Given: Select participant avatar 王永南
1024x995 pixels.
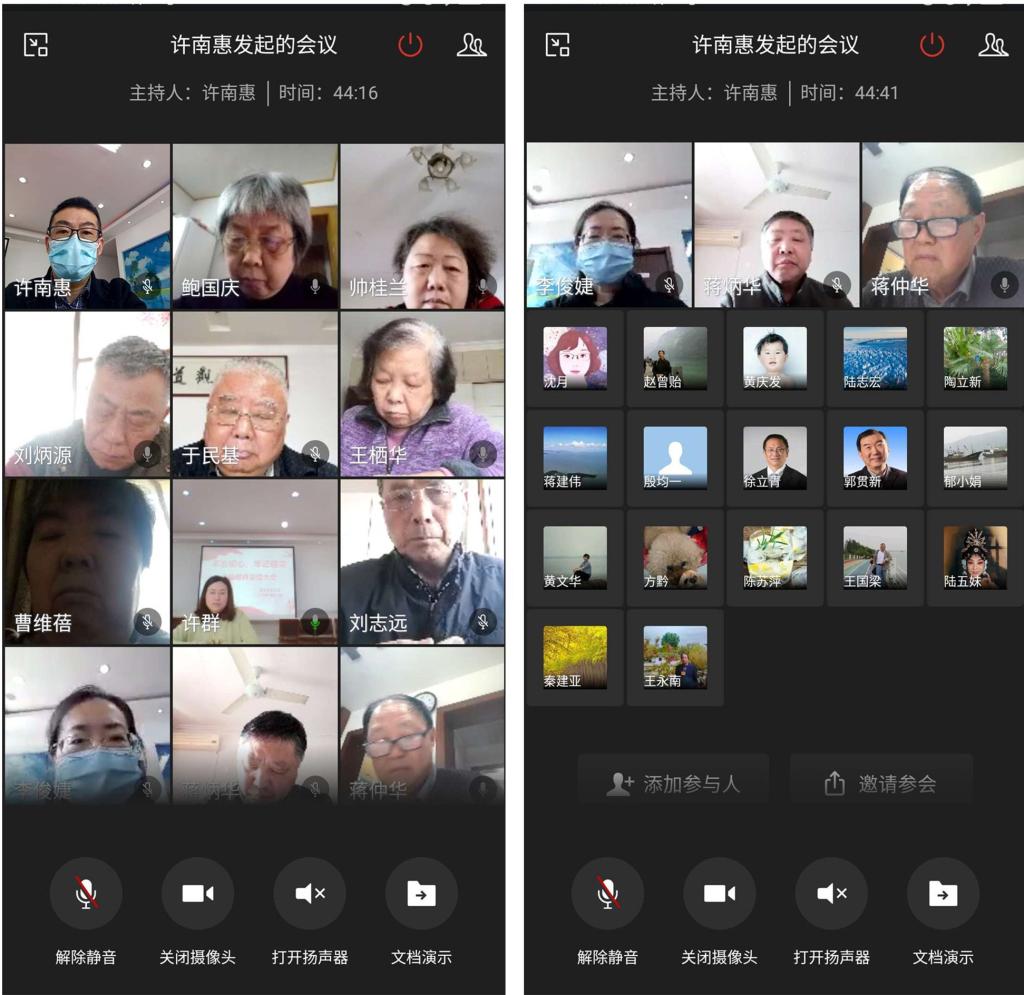Looking at the screenshot, I should tap(675, 657).
